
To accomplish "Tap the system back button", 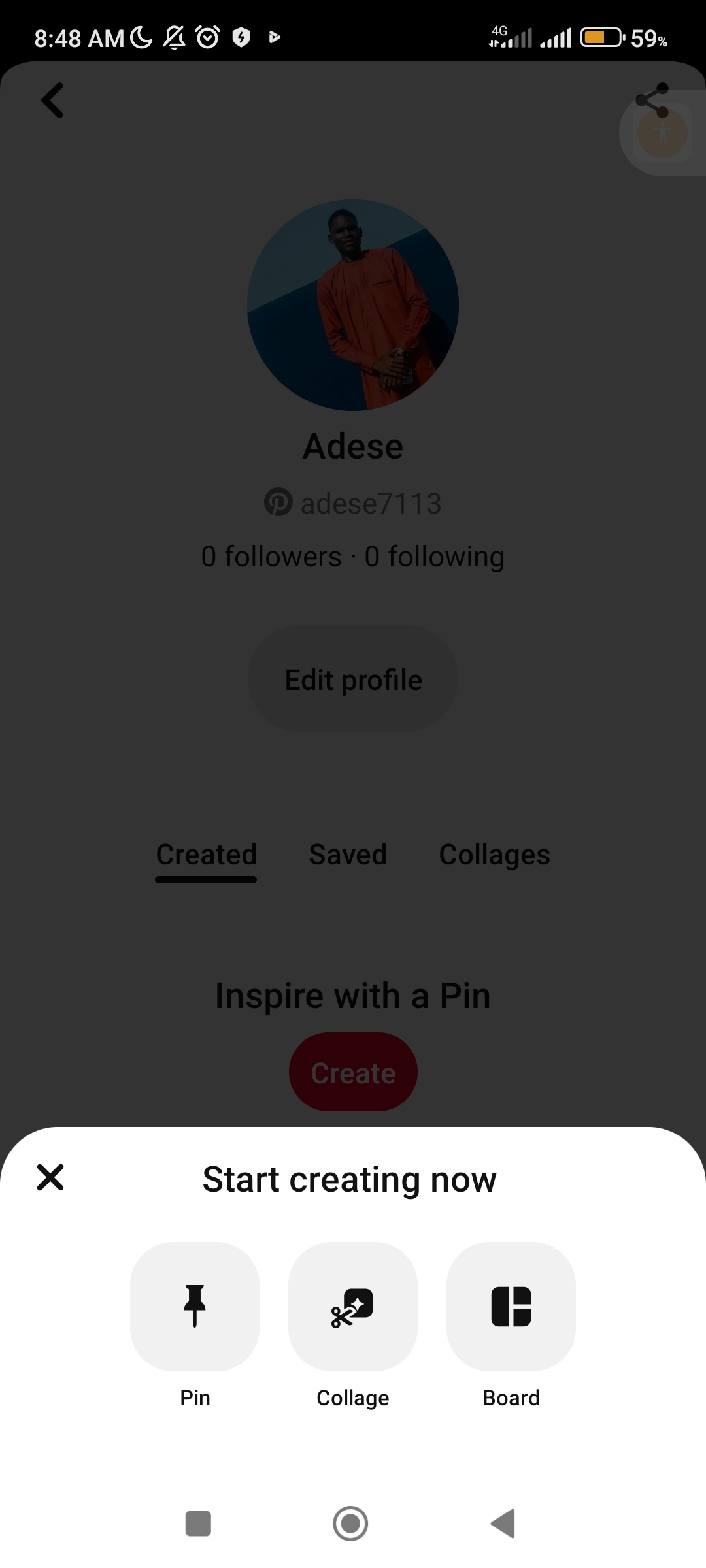I will point(503,1524).
